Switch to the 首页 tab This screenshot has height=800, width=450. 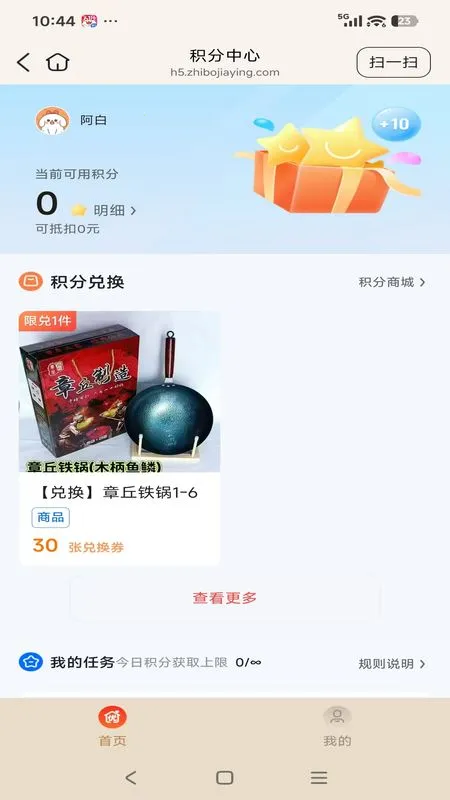[112, 727]
